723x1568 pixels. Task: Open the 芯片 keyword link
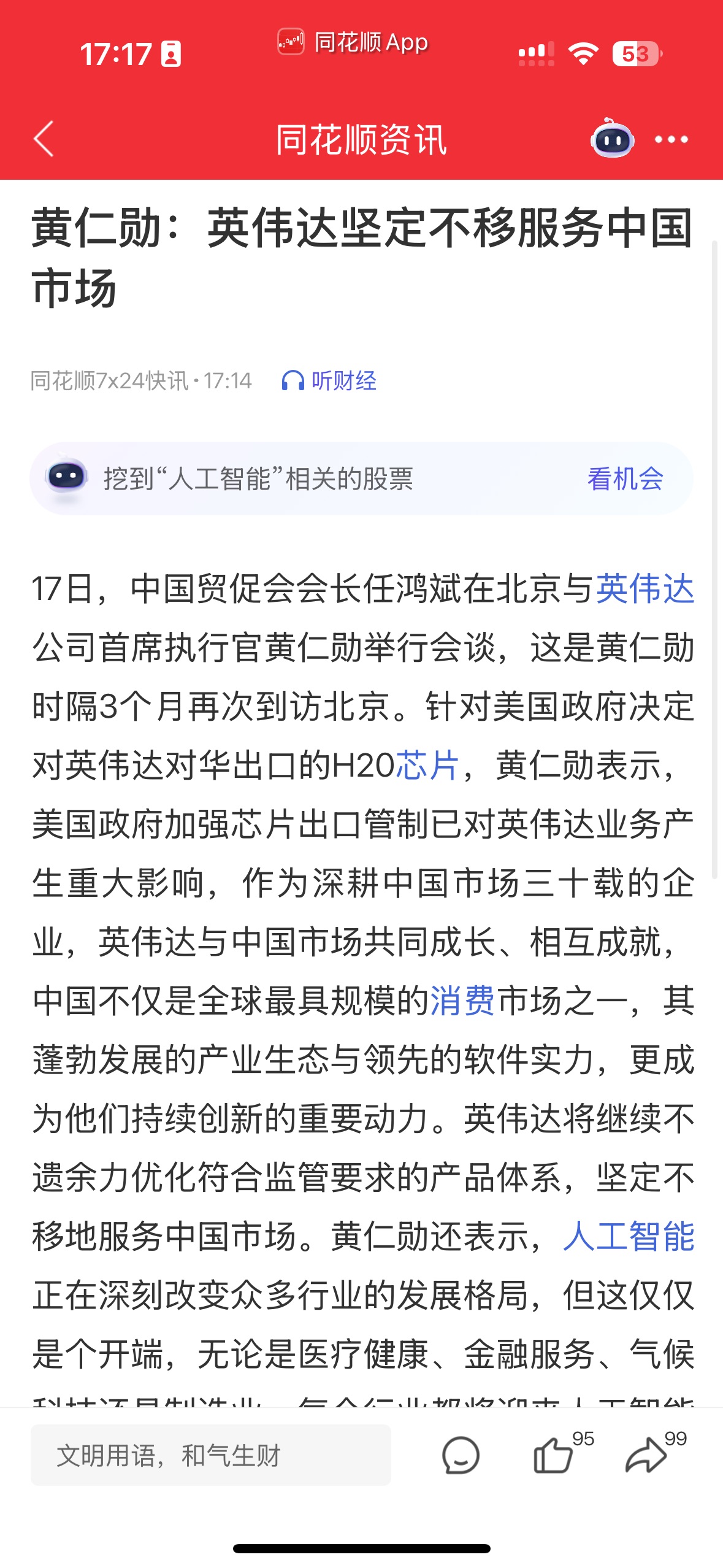click(427, 766)
